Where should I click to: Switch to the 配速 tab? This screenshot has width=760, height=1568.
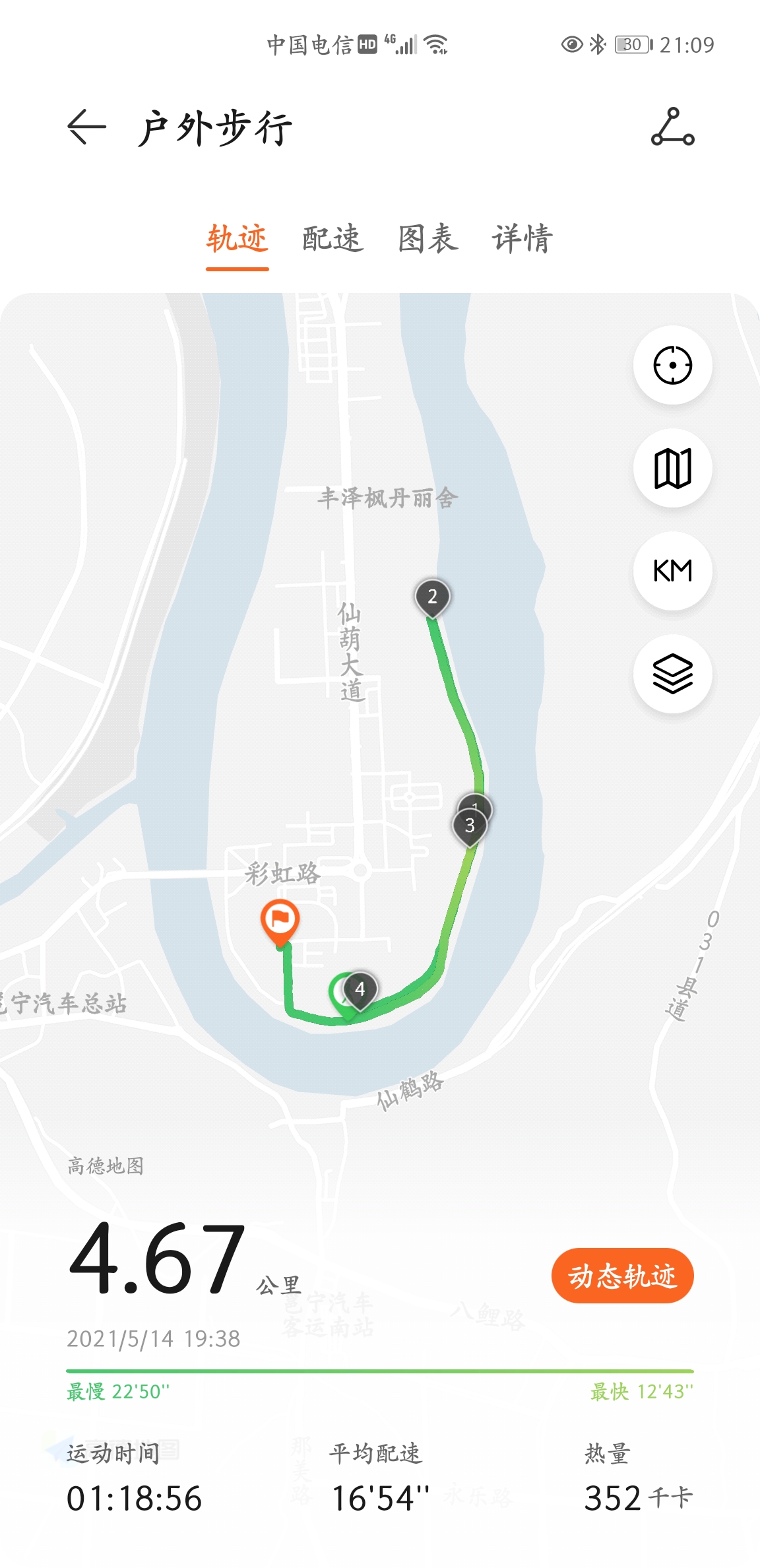(332, 239)
